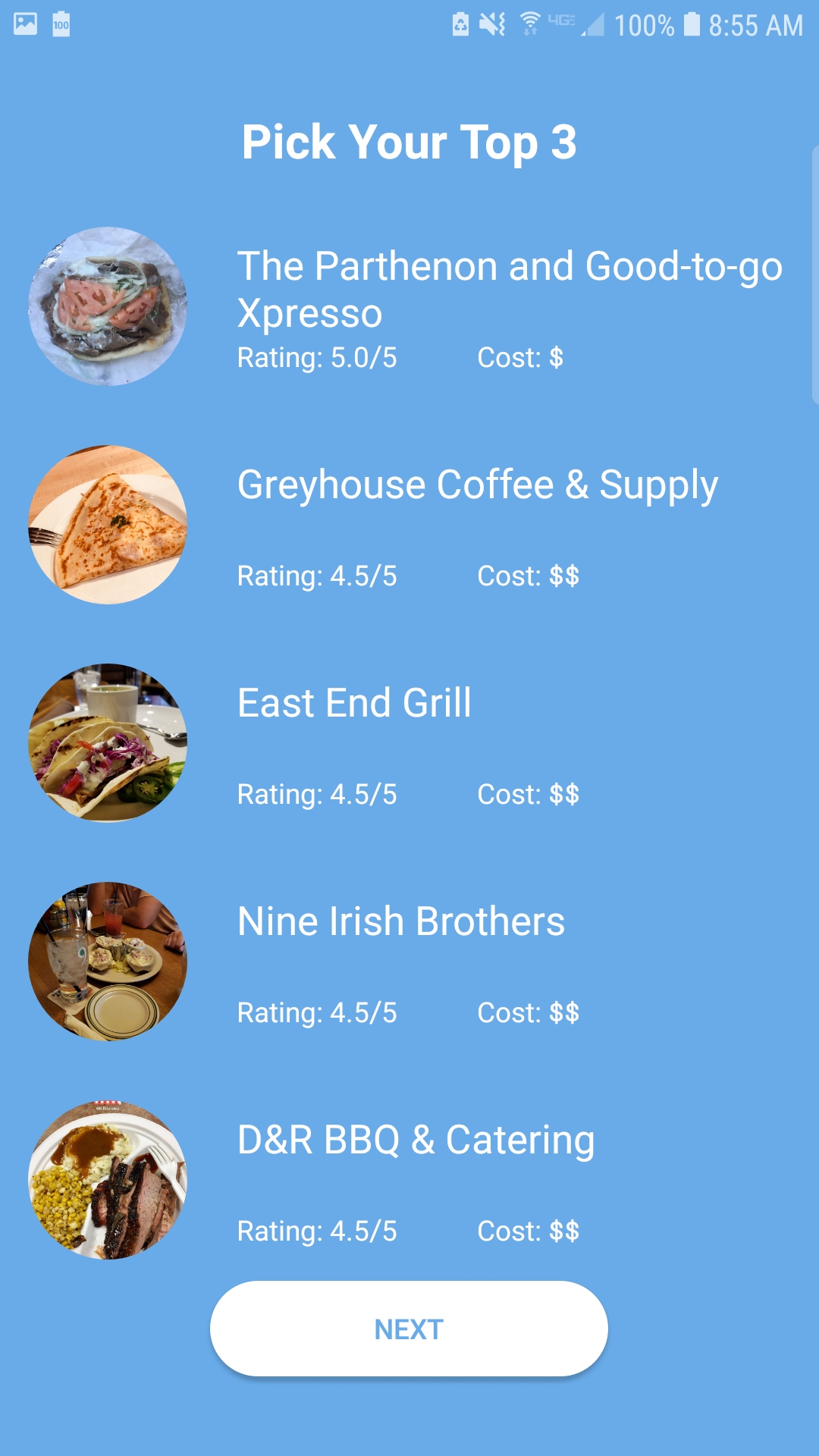Select Nine Irish Brothers restaurant
Viewport: 819px width, 1456px height.
pos(400,922)
